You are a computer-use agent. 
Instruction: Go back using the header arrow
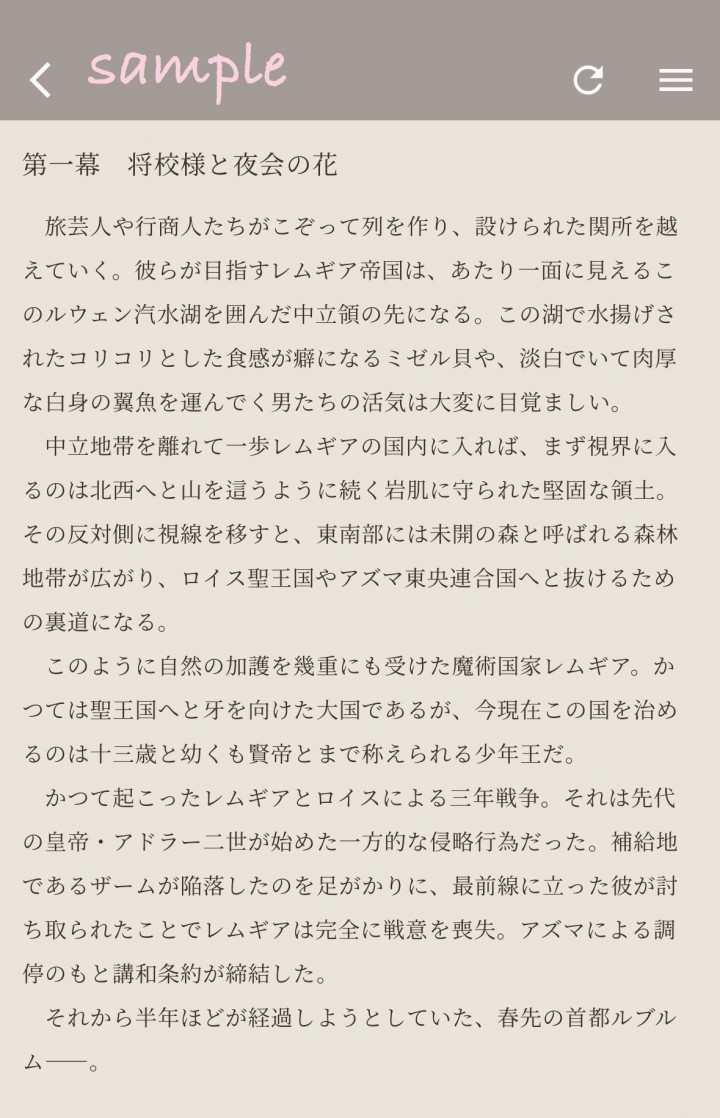[40, 80]
